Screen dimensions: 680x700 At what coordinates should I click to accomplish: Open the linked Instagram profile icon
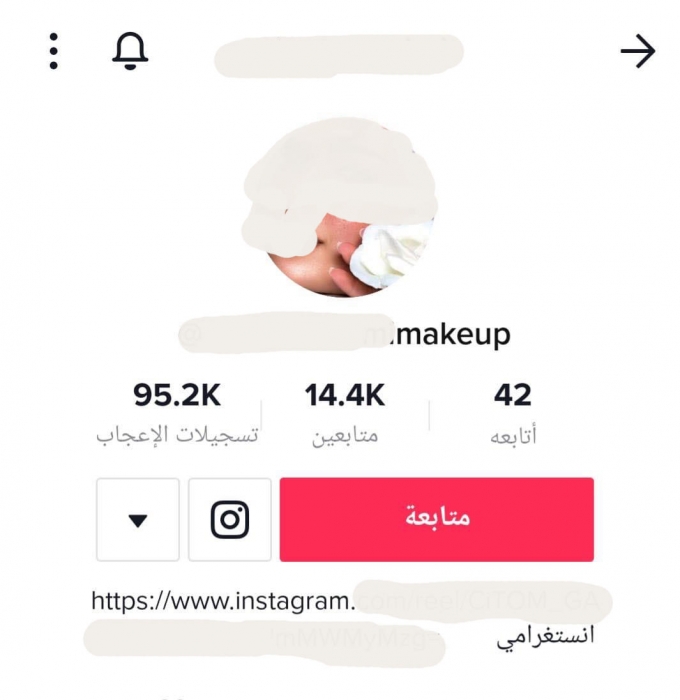click(x=230, y=519)
